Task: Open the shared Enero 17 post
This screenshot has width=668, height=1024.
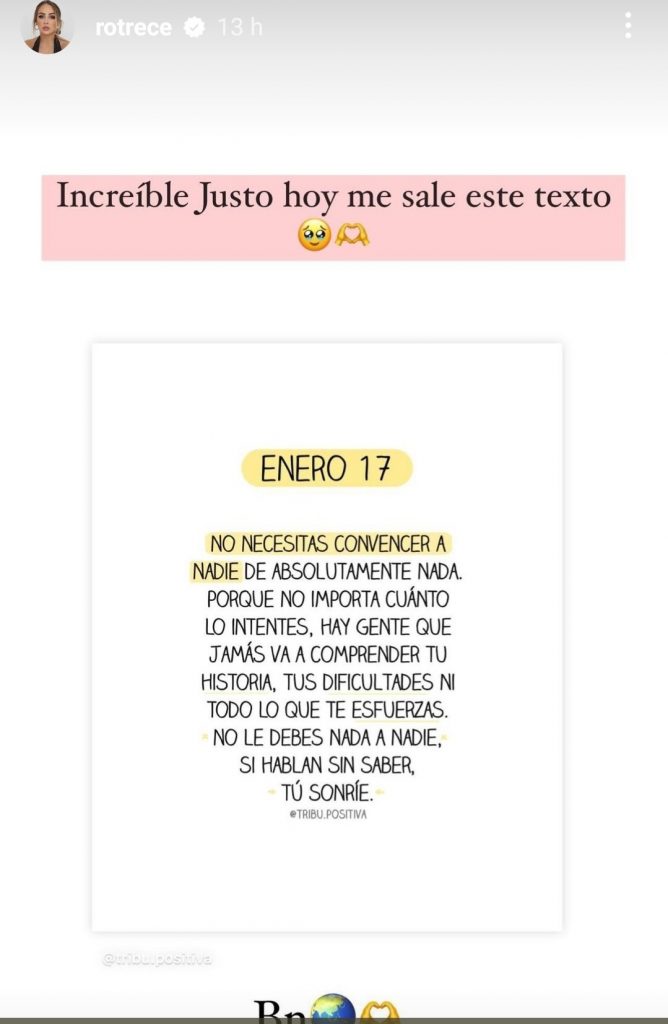Action: click(327, 636)
